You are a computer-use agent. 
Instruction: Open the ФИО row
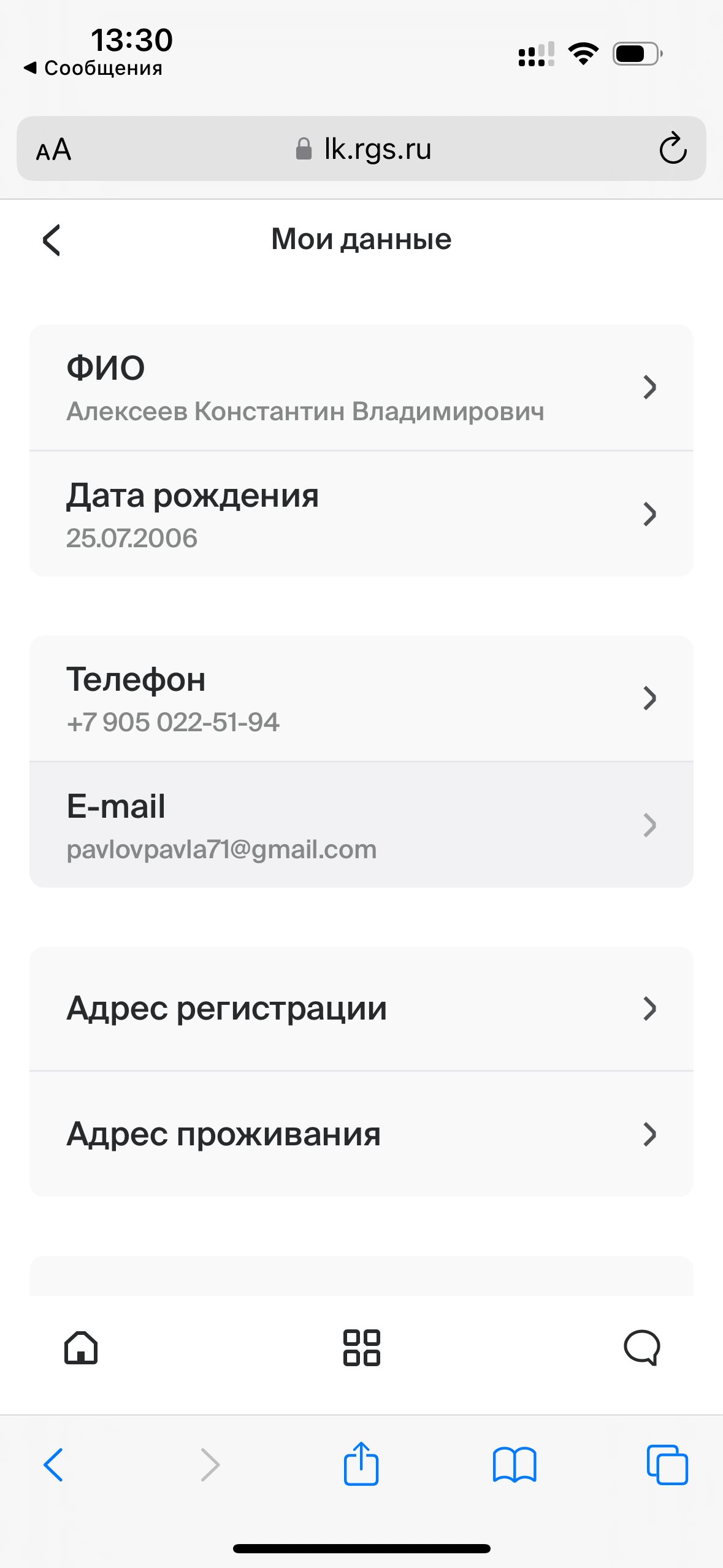pyautogui.click(x=361, y=388)
